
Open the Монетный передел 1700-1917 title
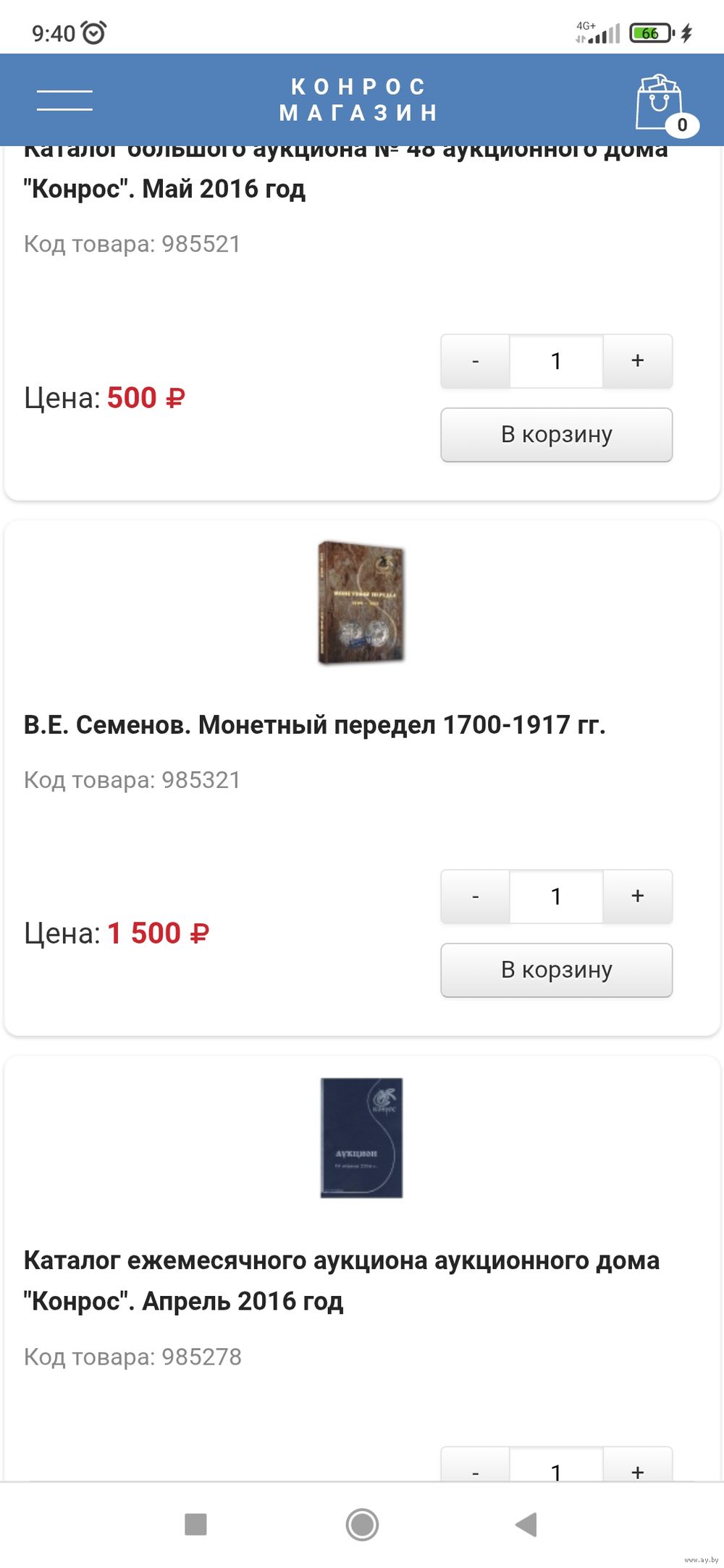coord(314,724)
